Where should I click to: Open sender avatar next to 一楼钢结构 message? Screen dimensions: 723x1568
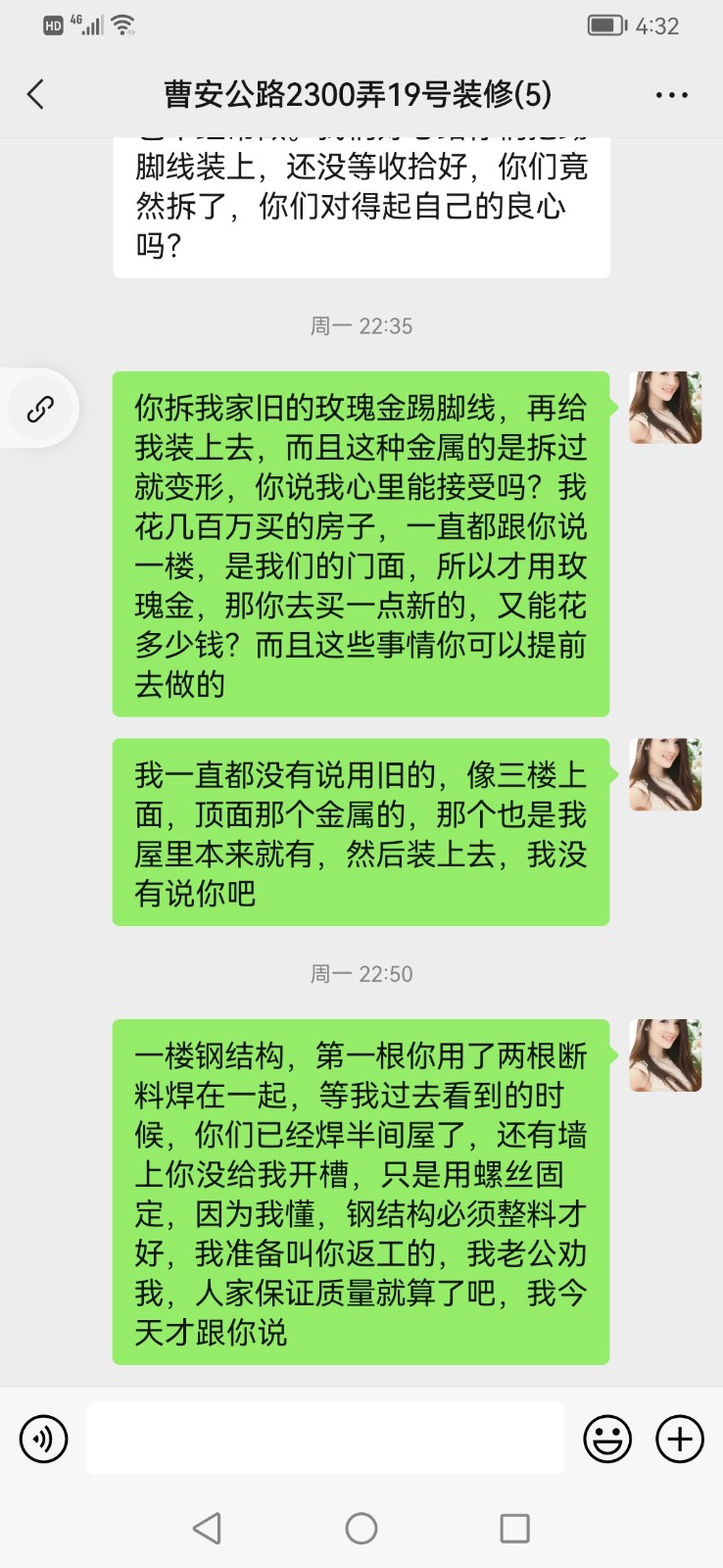point(665,1055)
